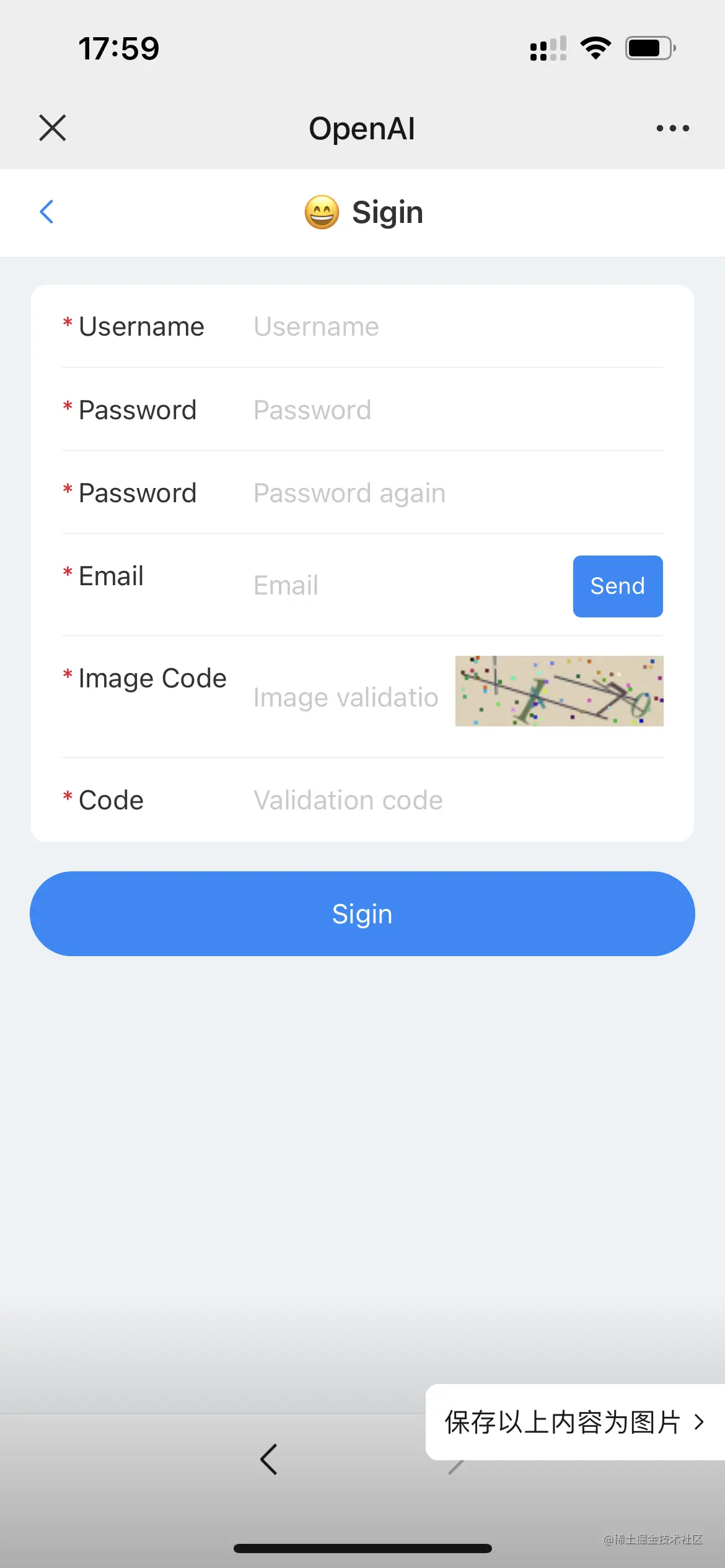Screen dimensions: 725x1568
Task: Navigate back with the bottom browser arrow
Action: click(x=269, y=1459)
